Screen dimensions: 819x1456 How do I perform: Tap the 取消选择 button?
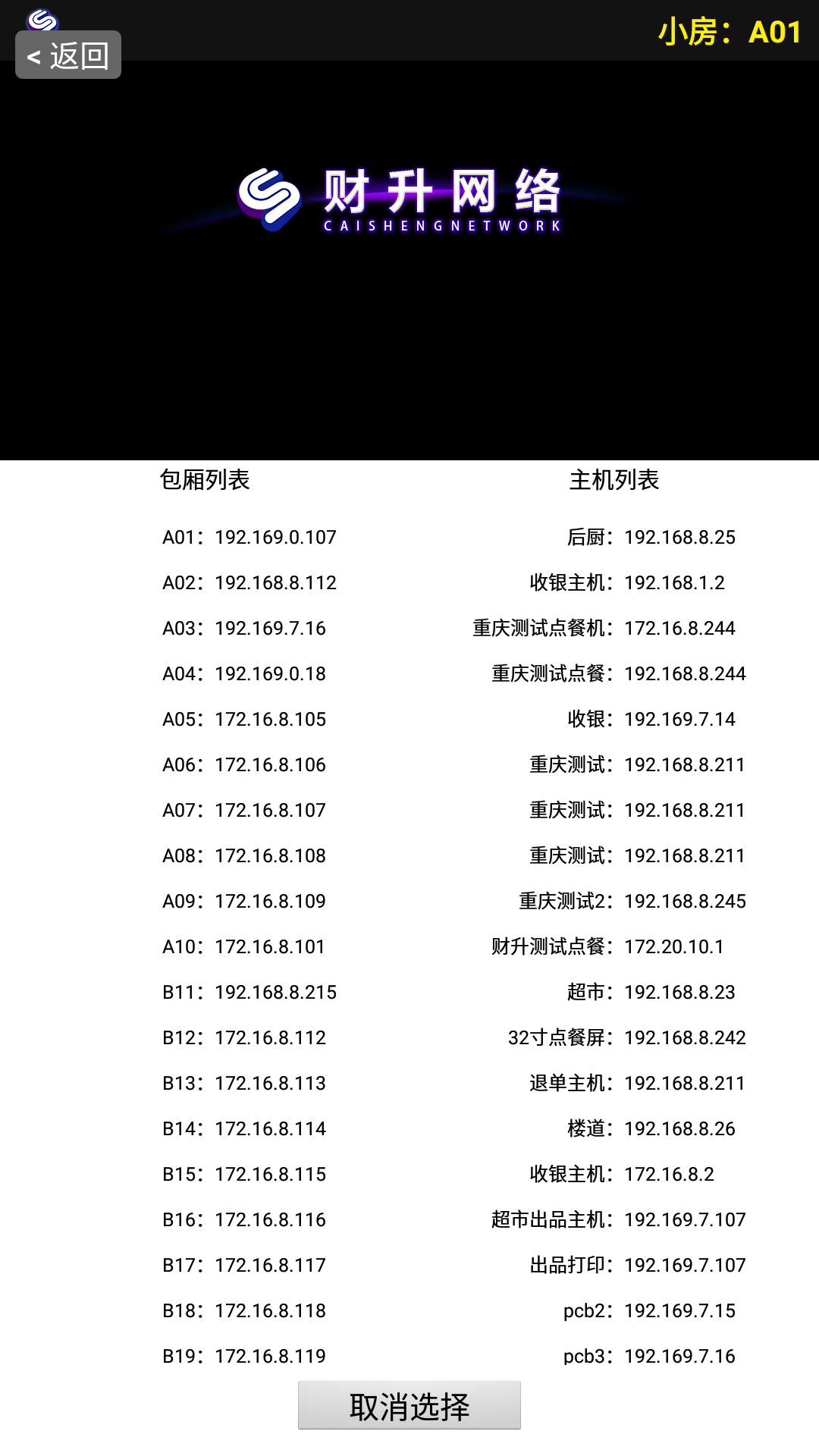409,1405
